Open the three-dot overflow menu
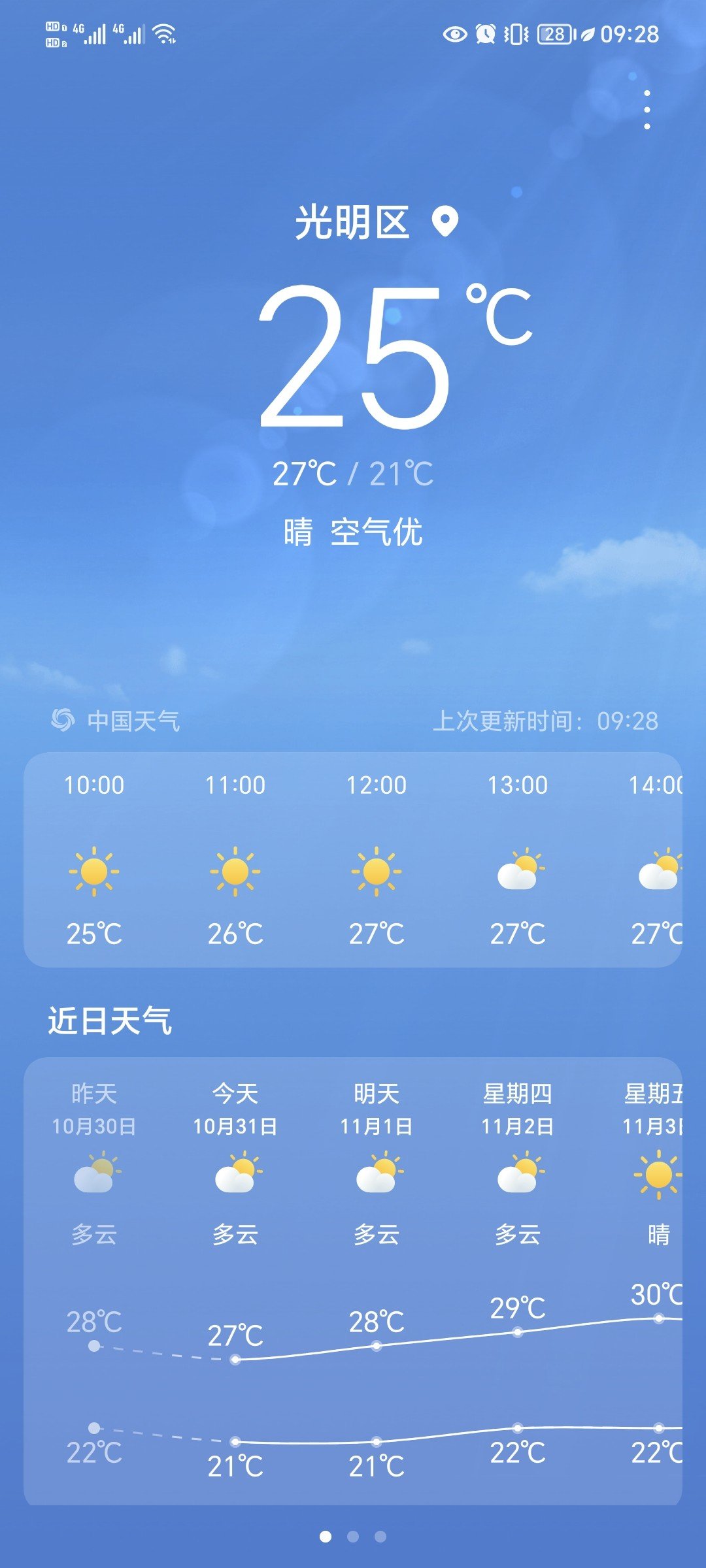706x1568 pixels. pyautogui.click(x=647, y=110)
